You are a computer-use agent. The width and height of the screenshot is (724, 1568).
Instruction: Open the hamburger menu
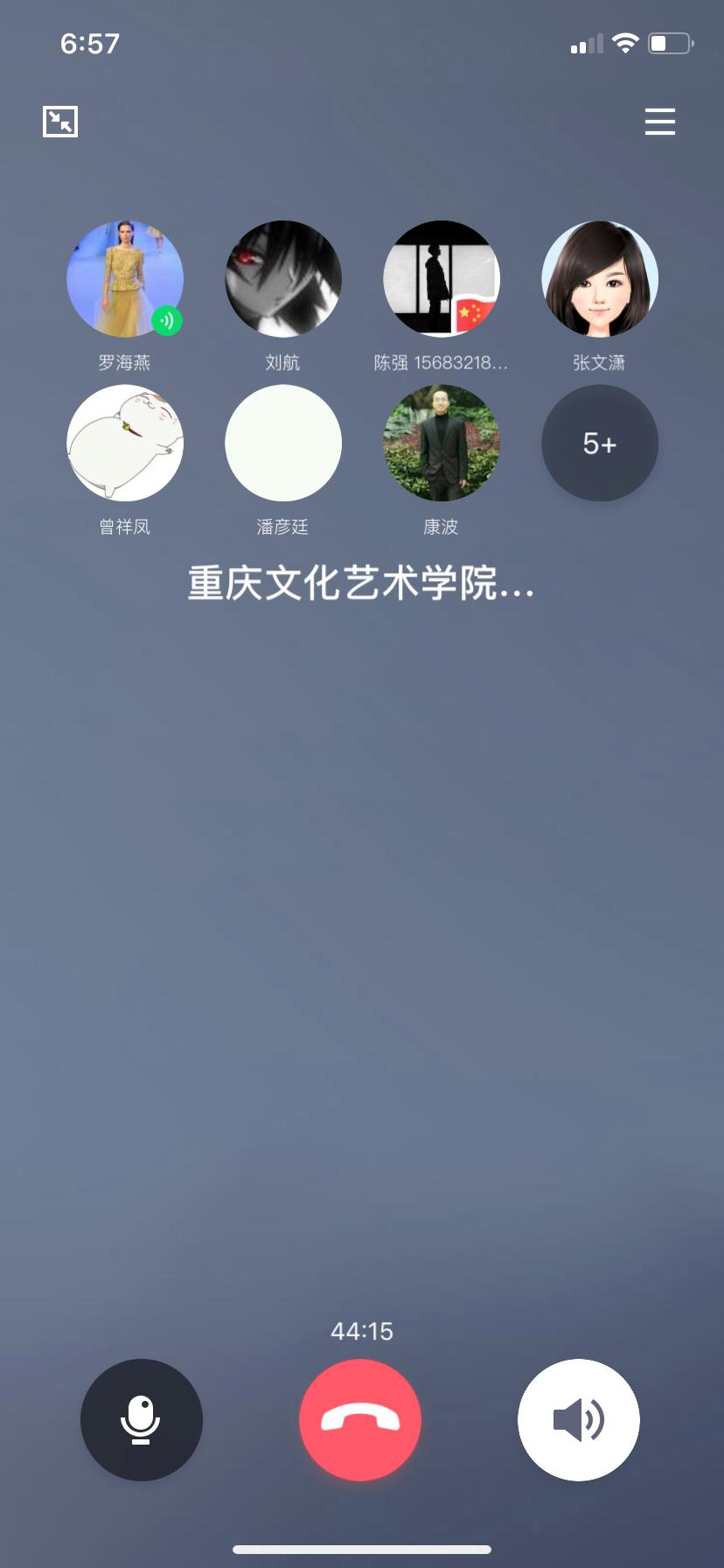coord(659,122)
